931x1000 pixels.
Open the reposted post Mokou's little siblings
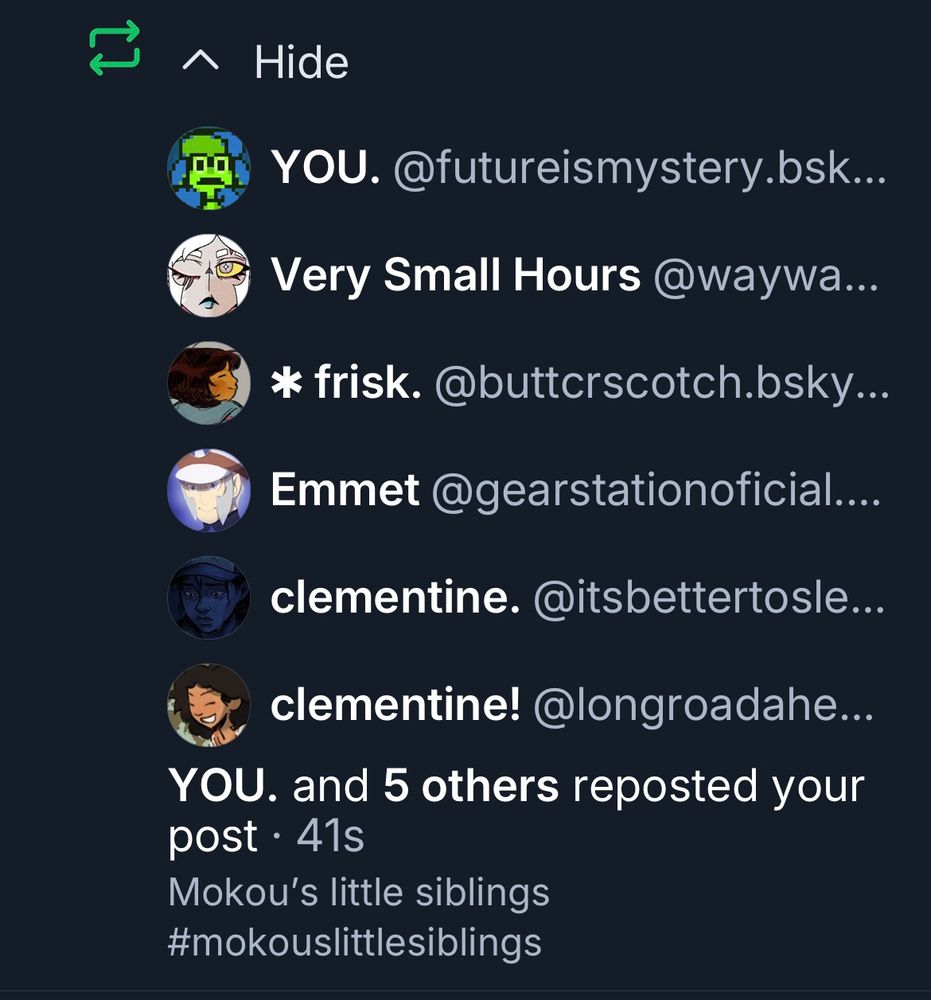[358, 891]
